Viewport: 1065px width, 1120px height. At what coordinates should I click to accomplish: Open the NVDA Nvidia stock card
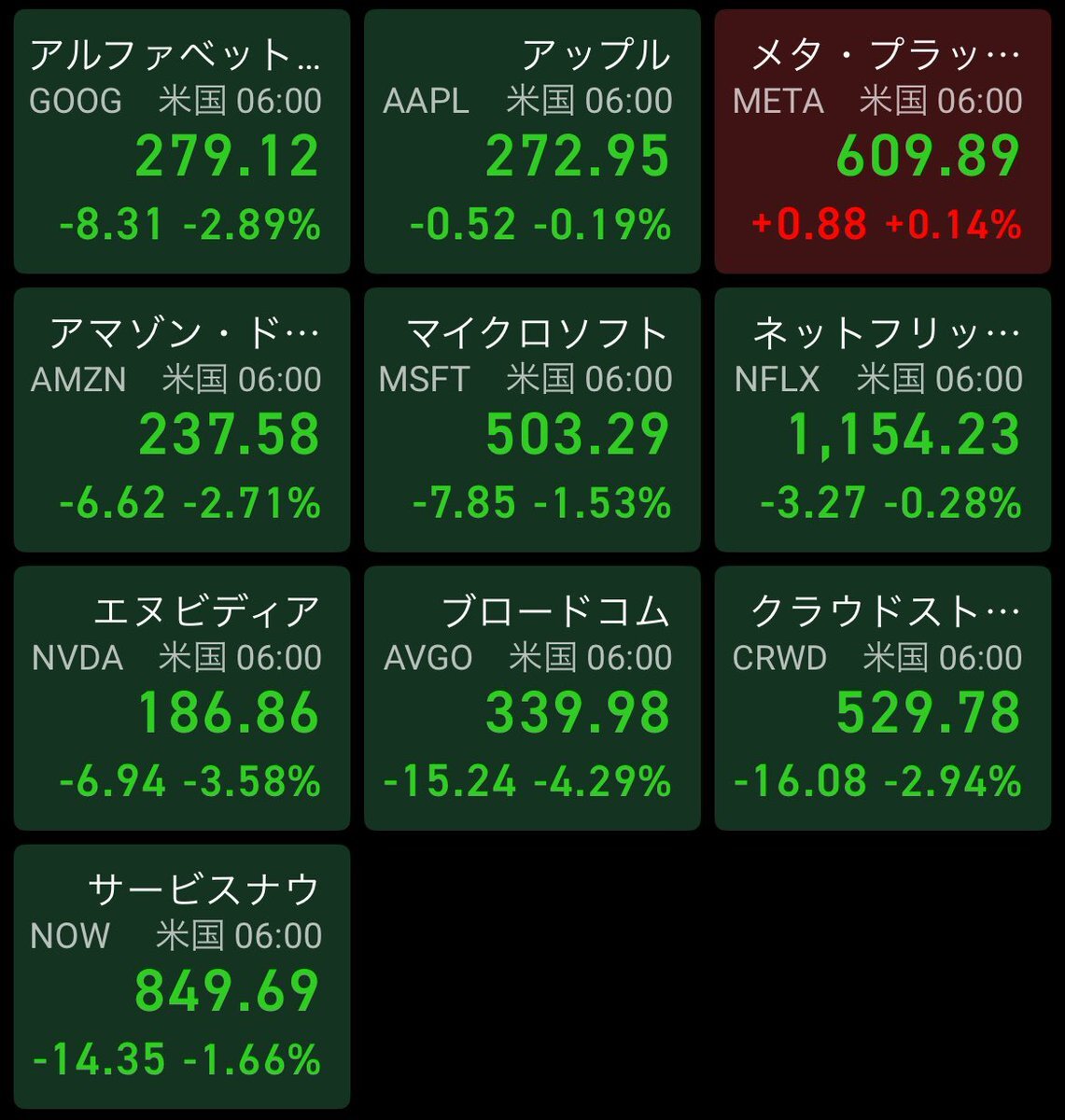[x=182, y=698]
